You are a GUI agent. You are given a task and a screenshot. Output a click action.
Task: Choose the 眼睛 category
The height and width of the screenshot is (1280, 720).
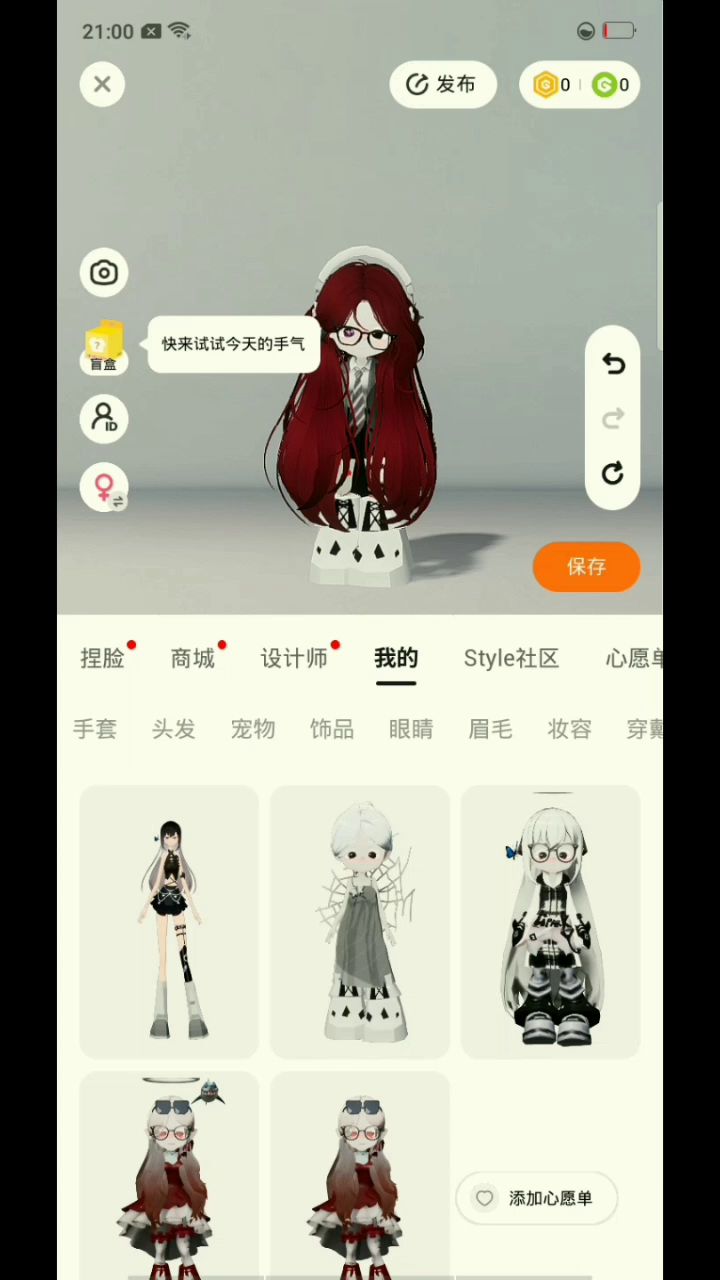(411, 729)
